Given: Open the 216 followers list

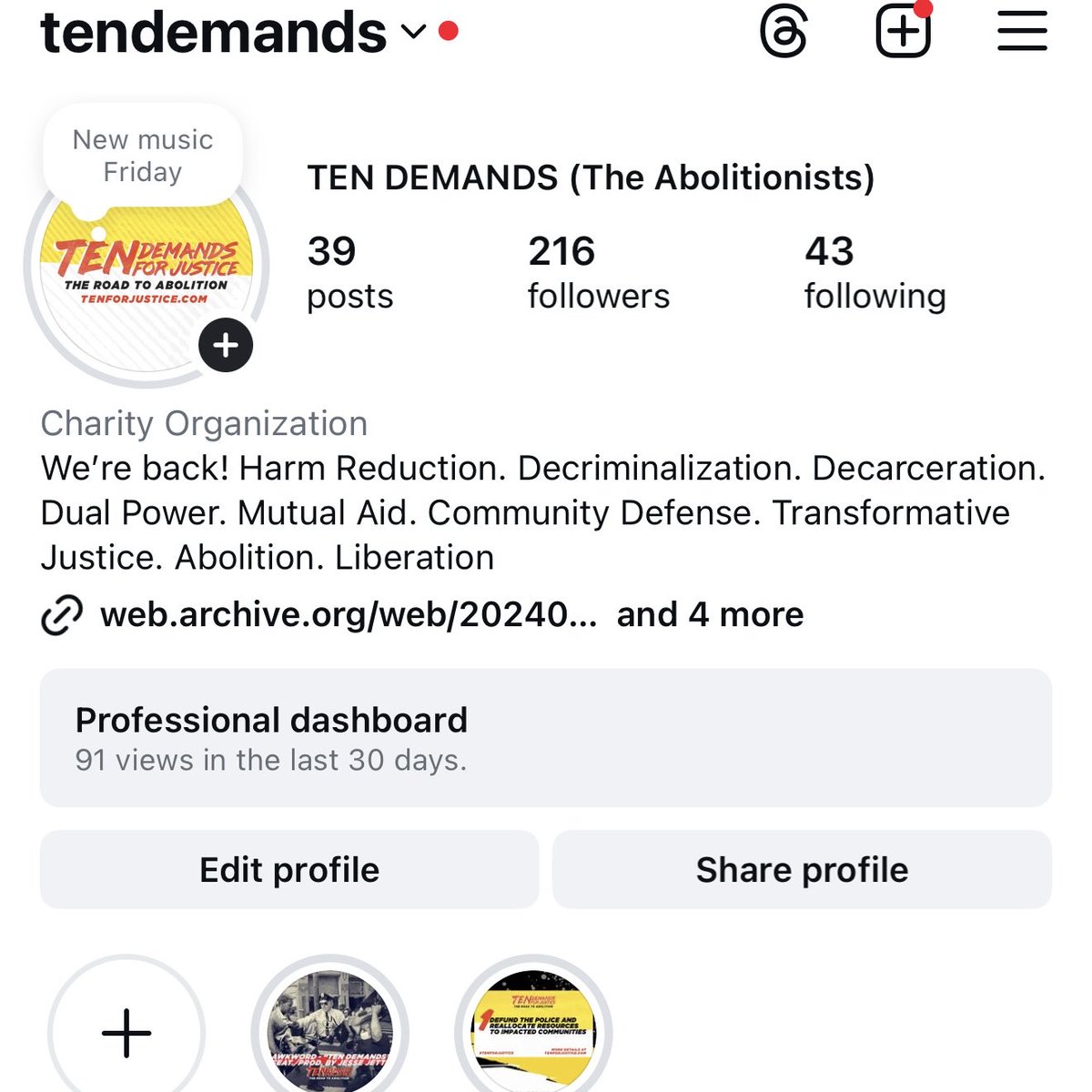Looking at the screenshot, I should (x=599, y=273).
